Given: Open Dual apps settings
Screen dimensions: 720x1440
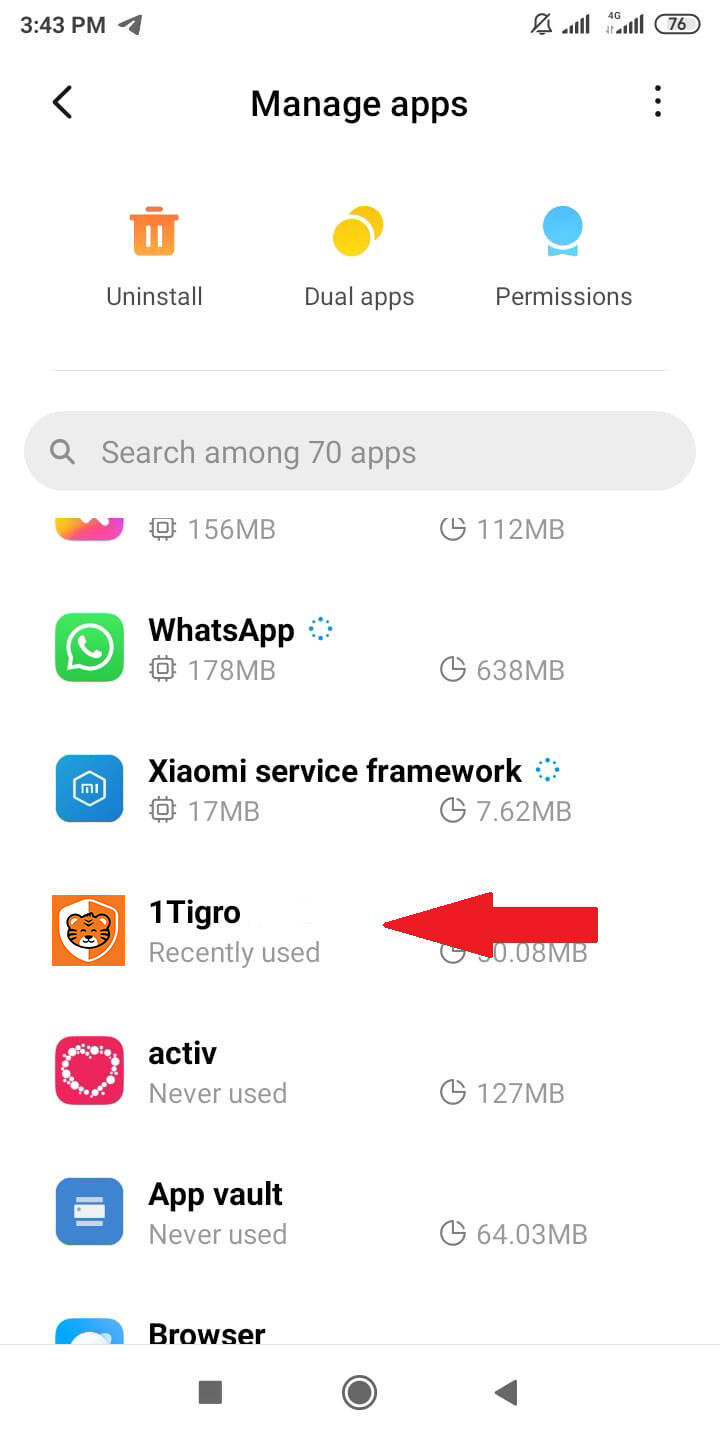Looking at the screenshot, I should tap(359, 256).
